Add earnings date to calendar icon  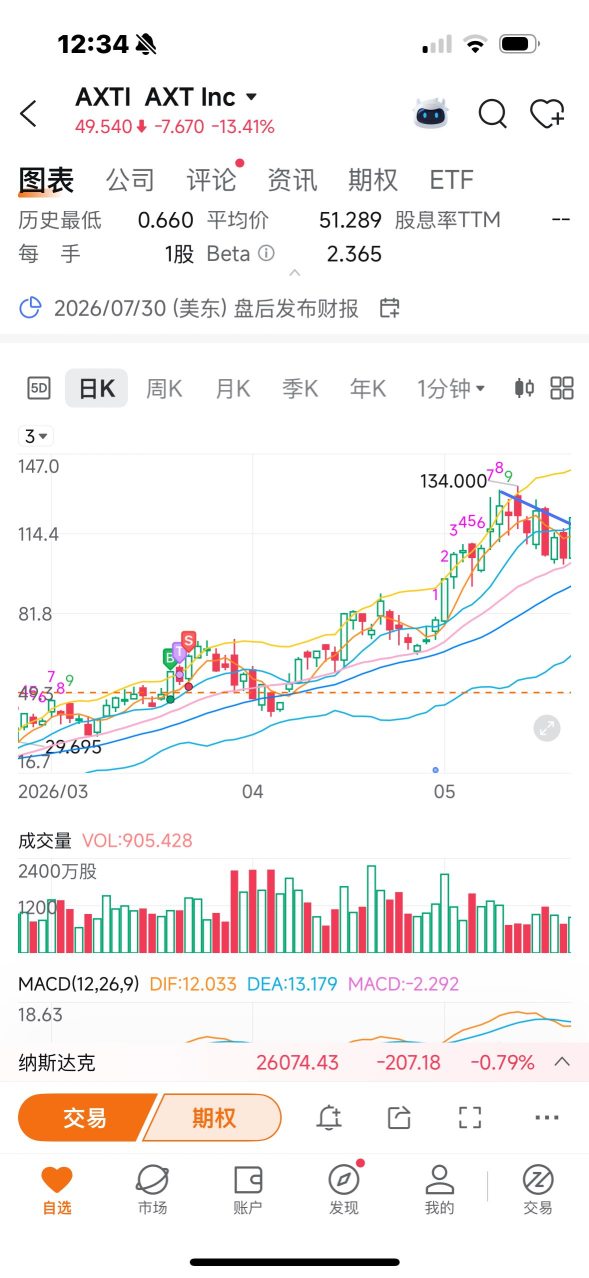click(390, 308)
